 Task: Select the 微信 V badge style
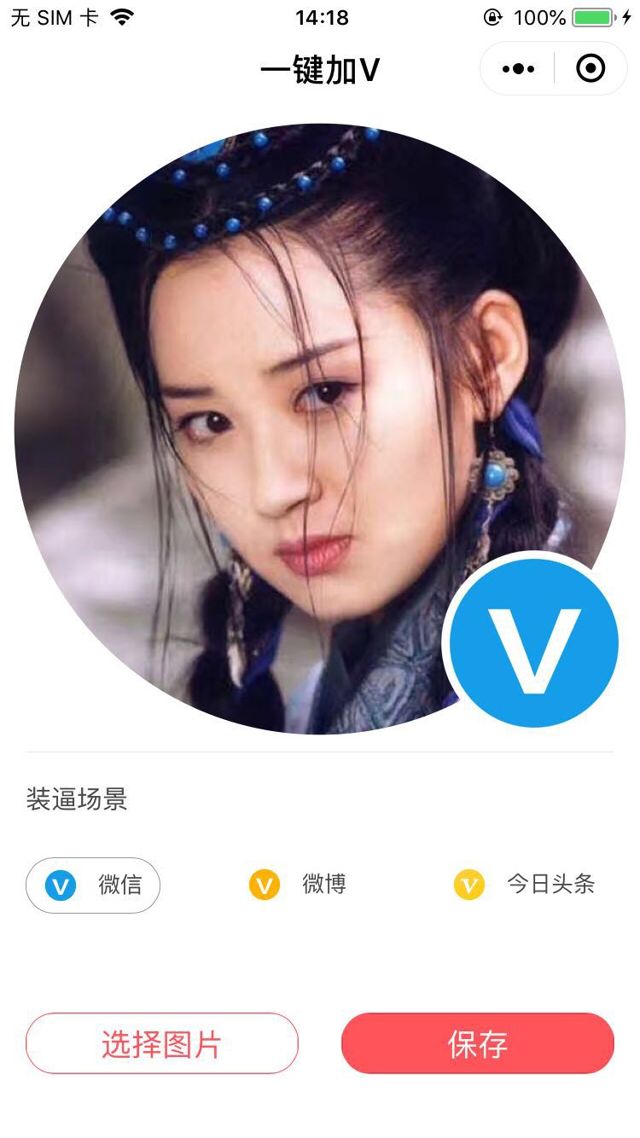(x=93, y=885)
